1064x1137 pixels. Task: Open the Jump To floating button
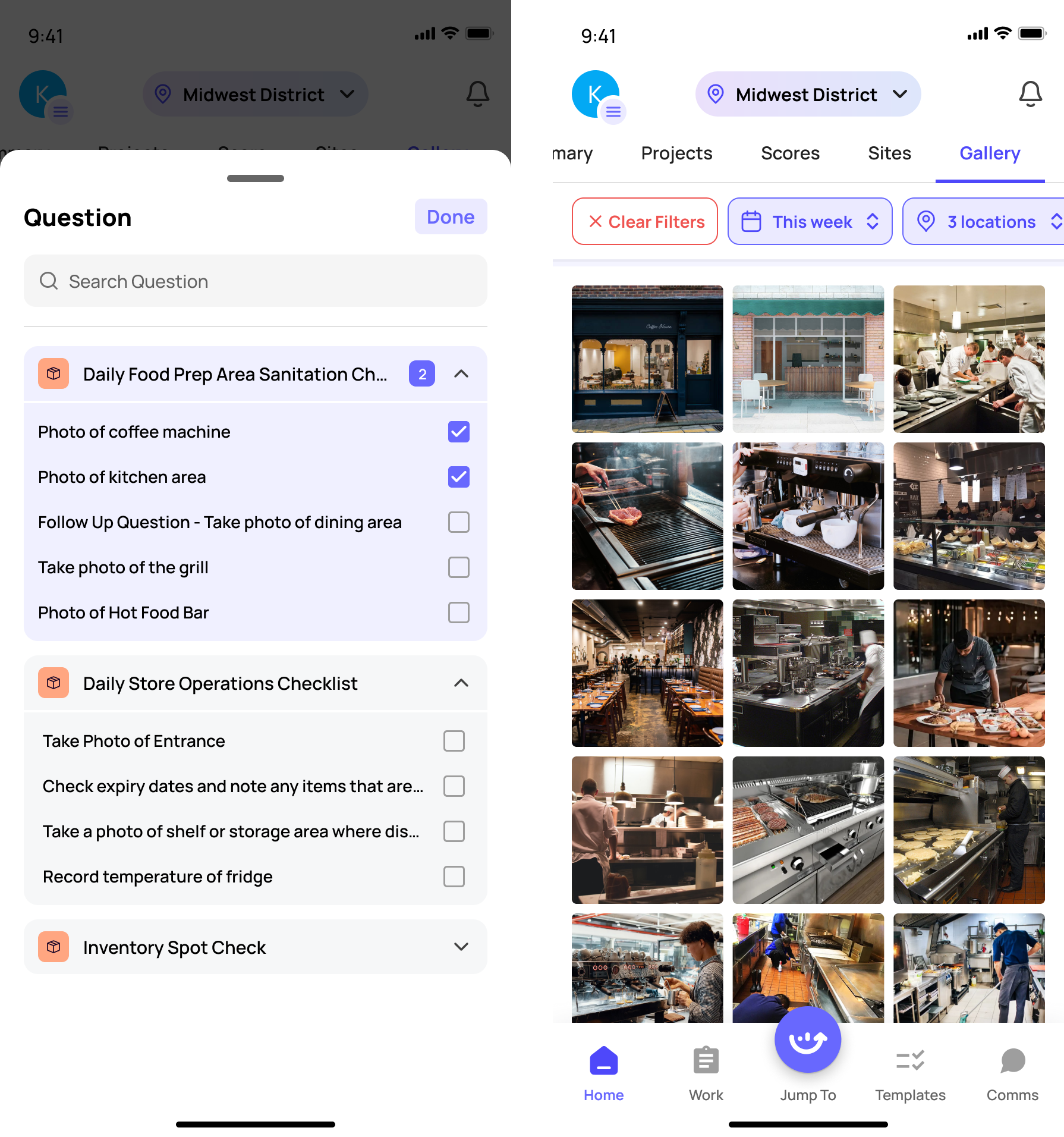(807, 1041)
